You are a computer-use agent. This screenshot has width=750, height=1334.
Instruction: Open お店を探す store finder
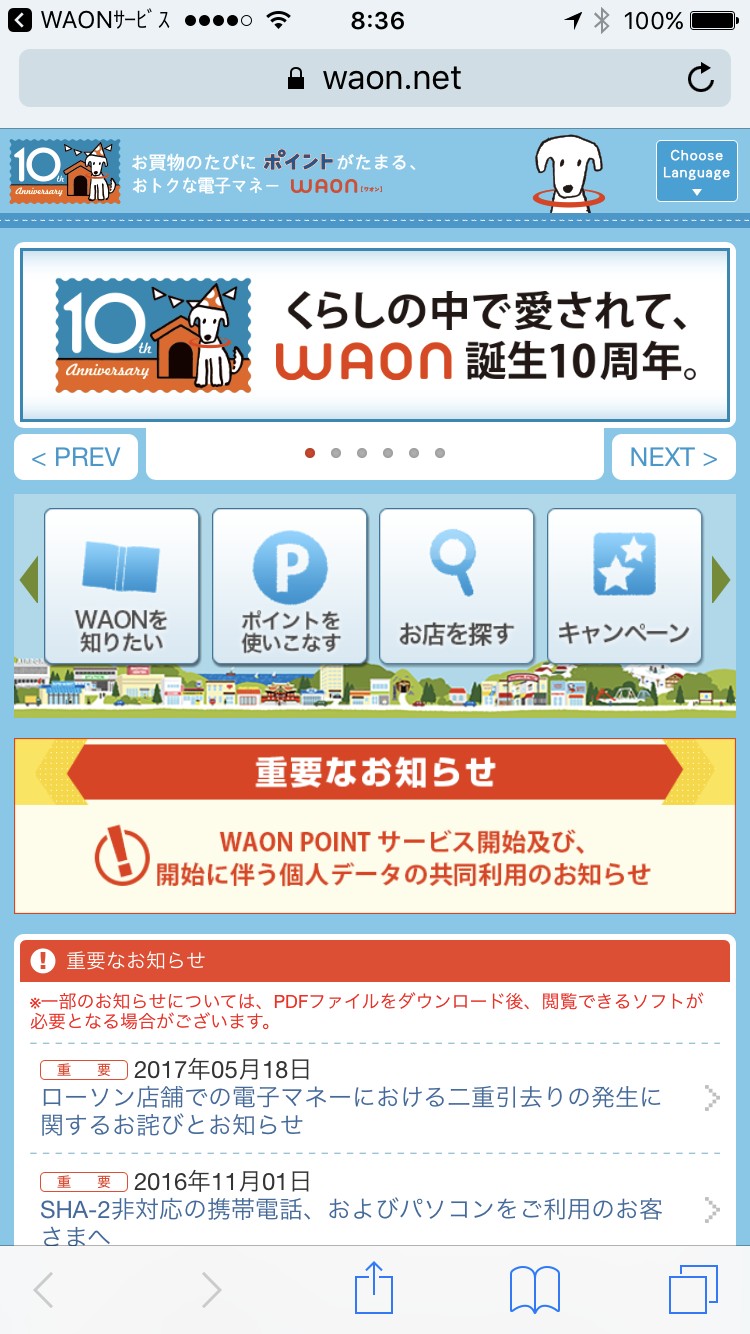point(456,586)
